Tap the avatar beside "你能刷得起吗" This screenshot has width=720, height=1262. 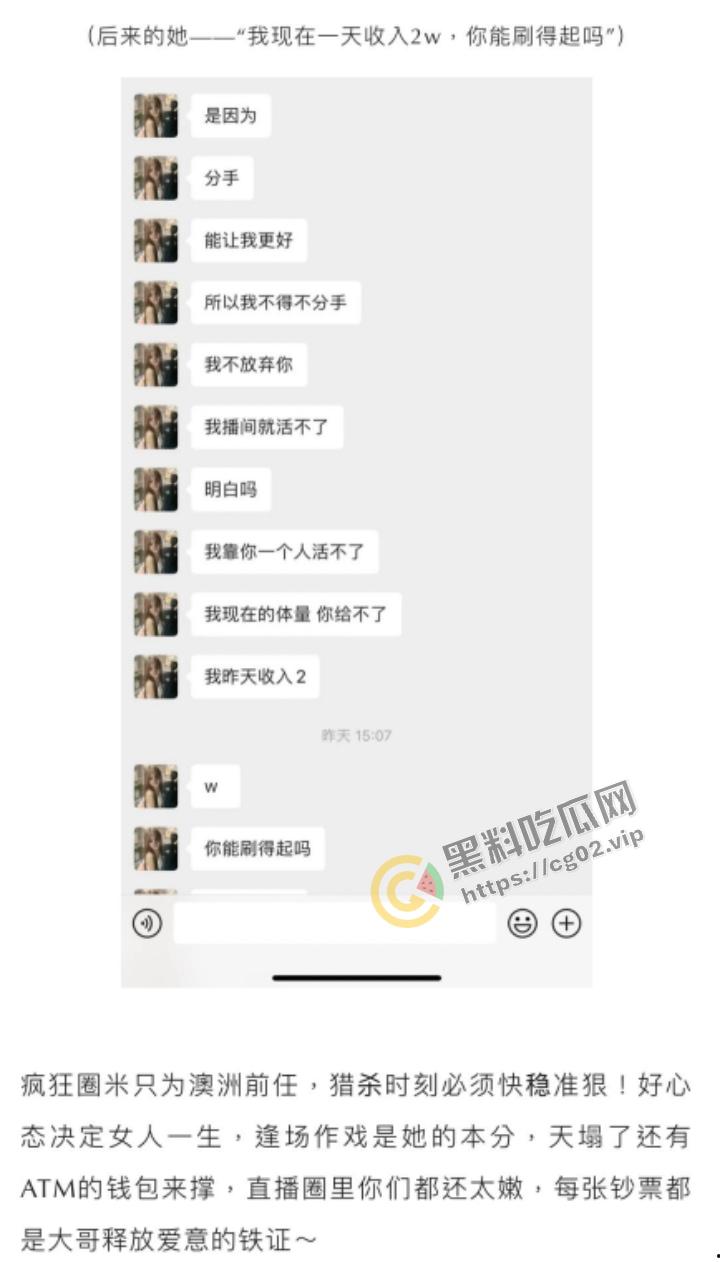156,848
